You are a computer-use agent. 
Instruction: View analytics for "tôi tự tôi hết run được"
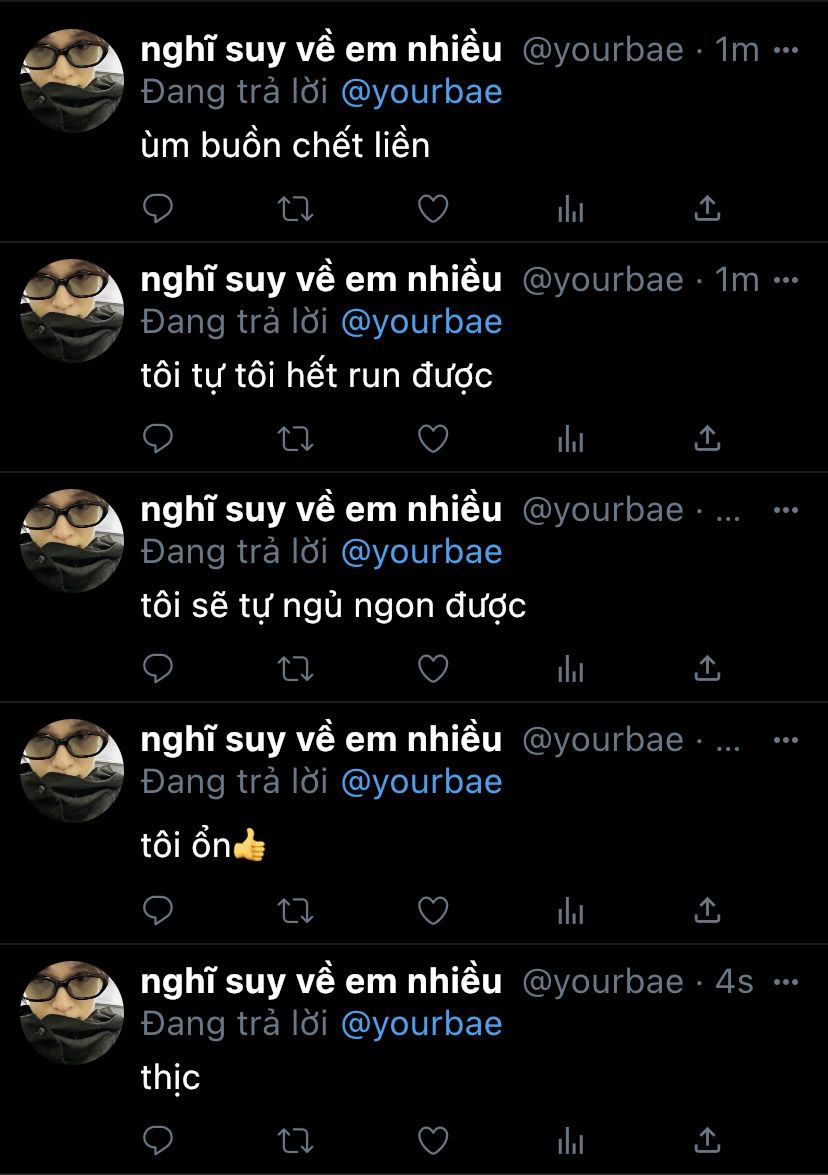click(570, 439)
